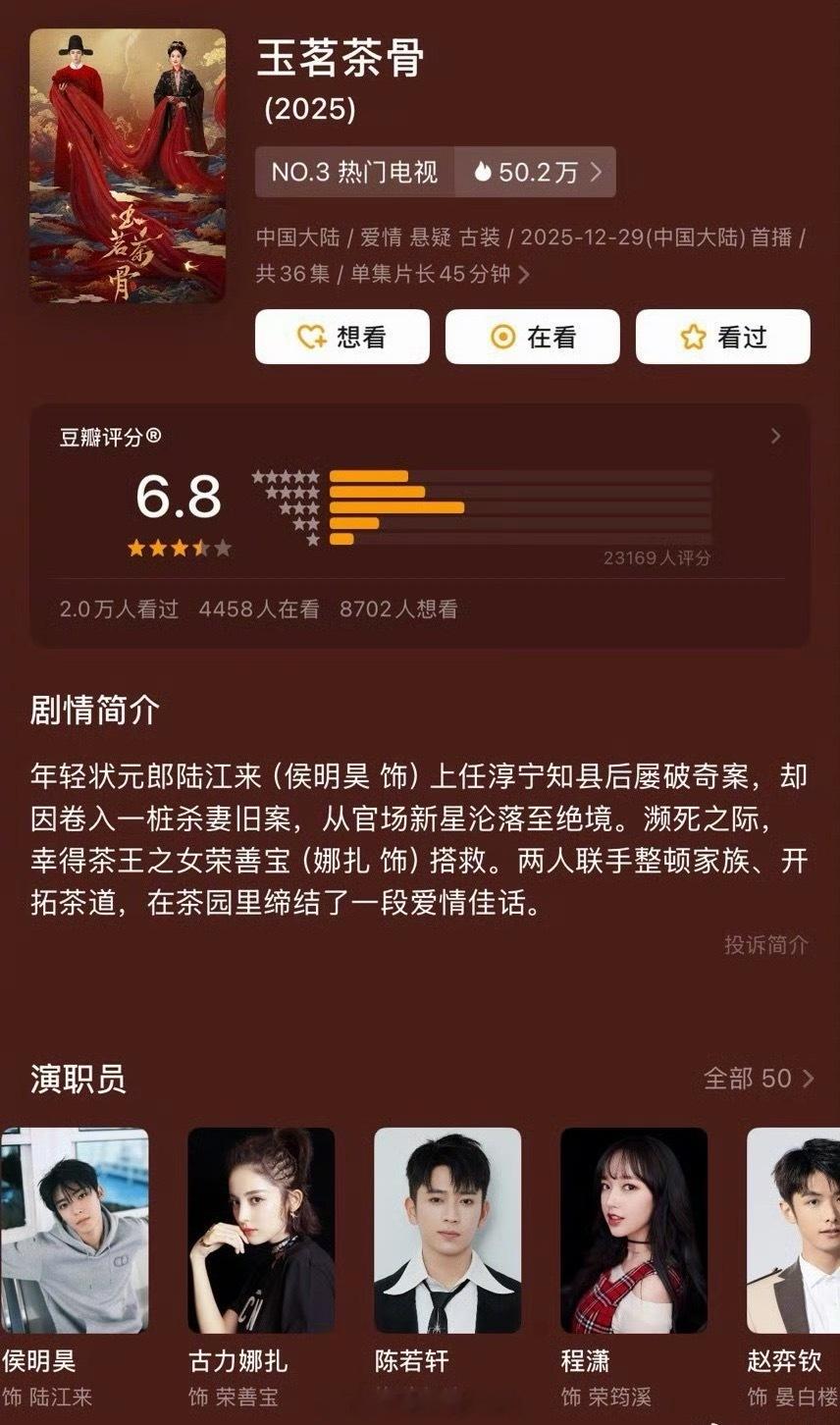The width and height of the screenshot is (840, 1425).
Task: Click the longest orange rating distribution bar
Action: (x=397, y=508)
